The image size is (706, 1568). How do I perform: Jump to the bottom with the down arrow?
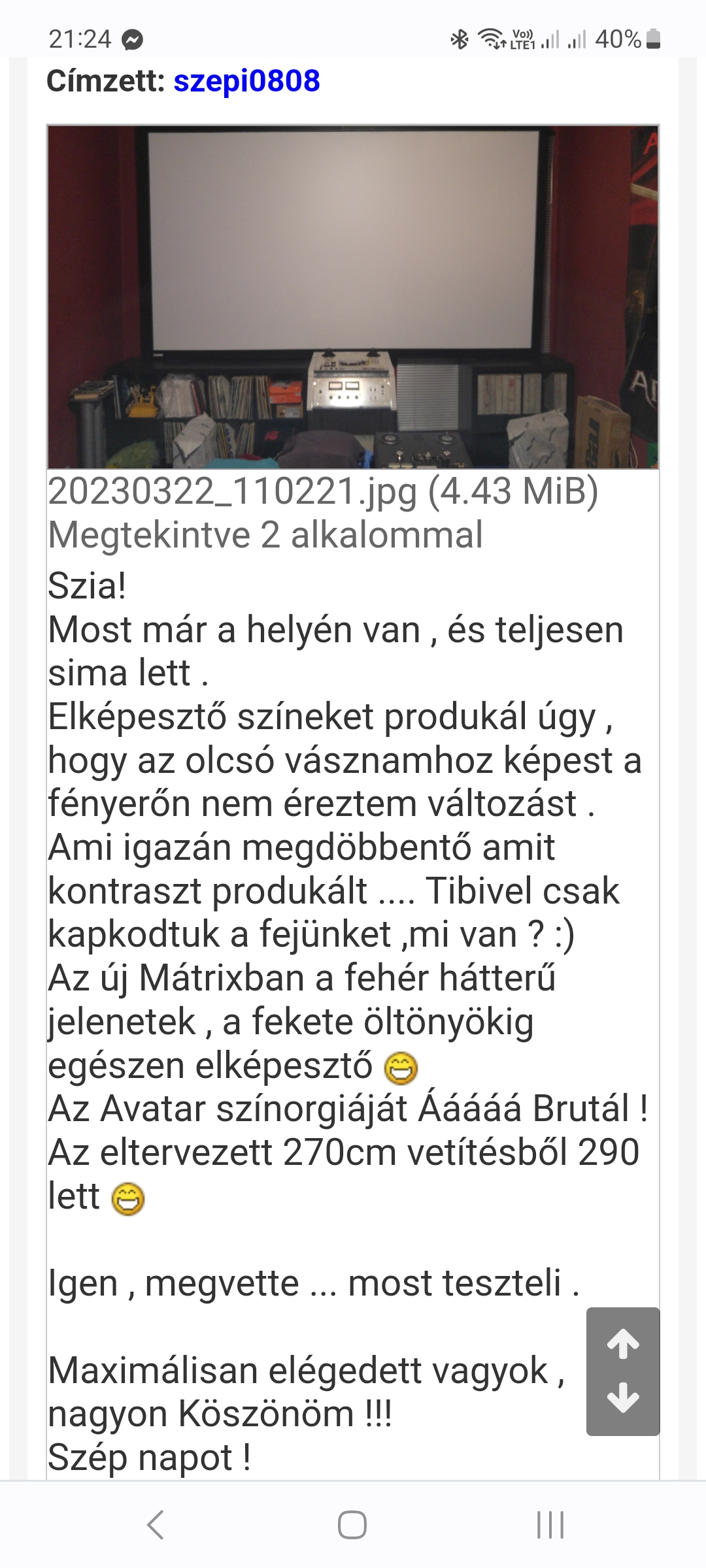[623, 1397]
